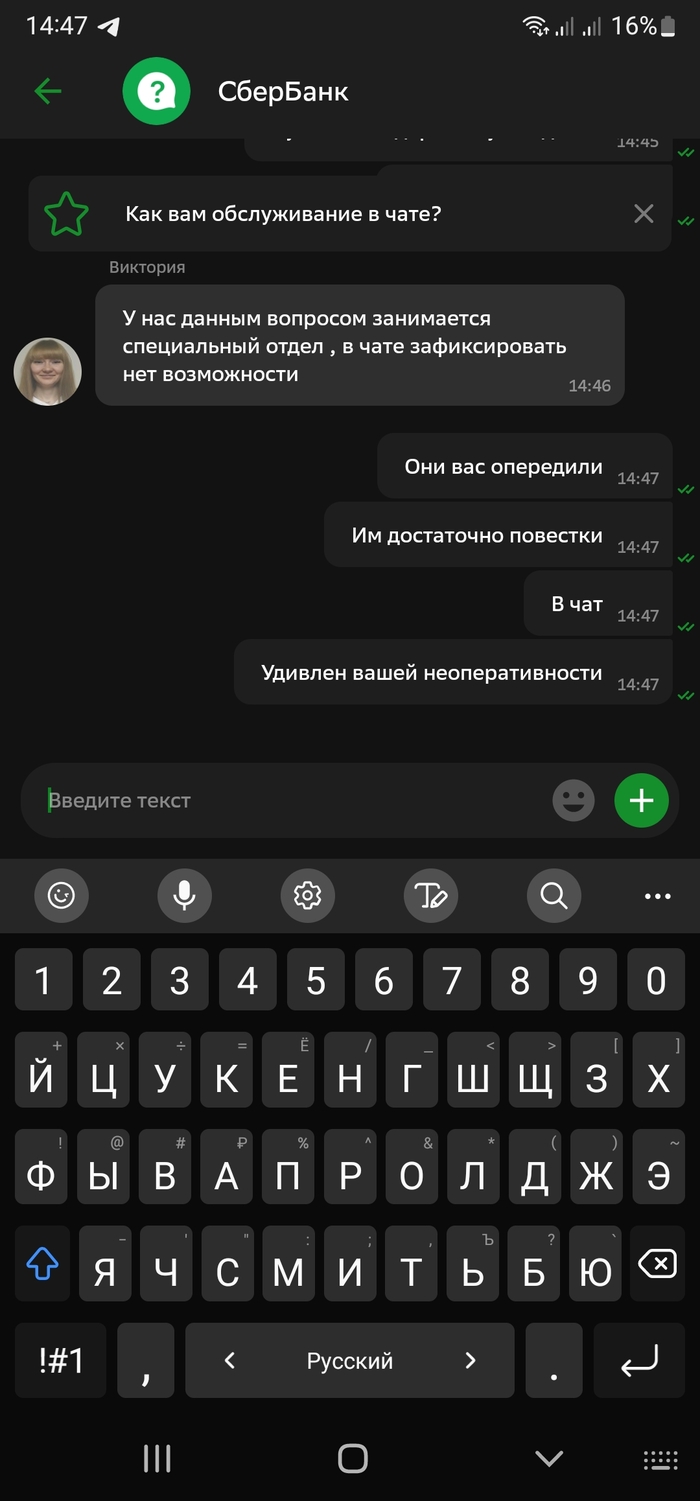Hide the keyboard with the down chevron

tap(548, 1458)
